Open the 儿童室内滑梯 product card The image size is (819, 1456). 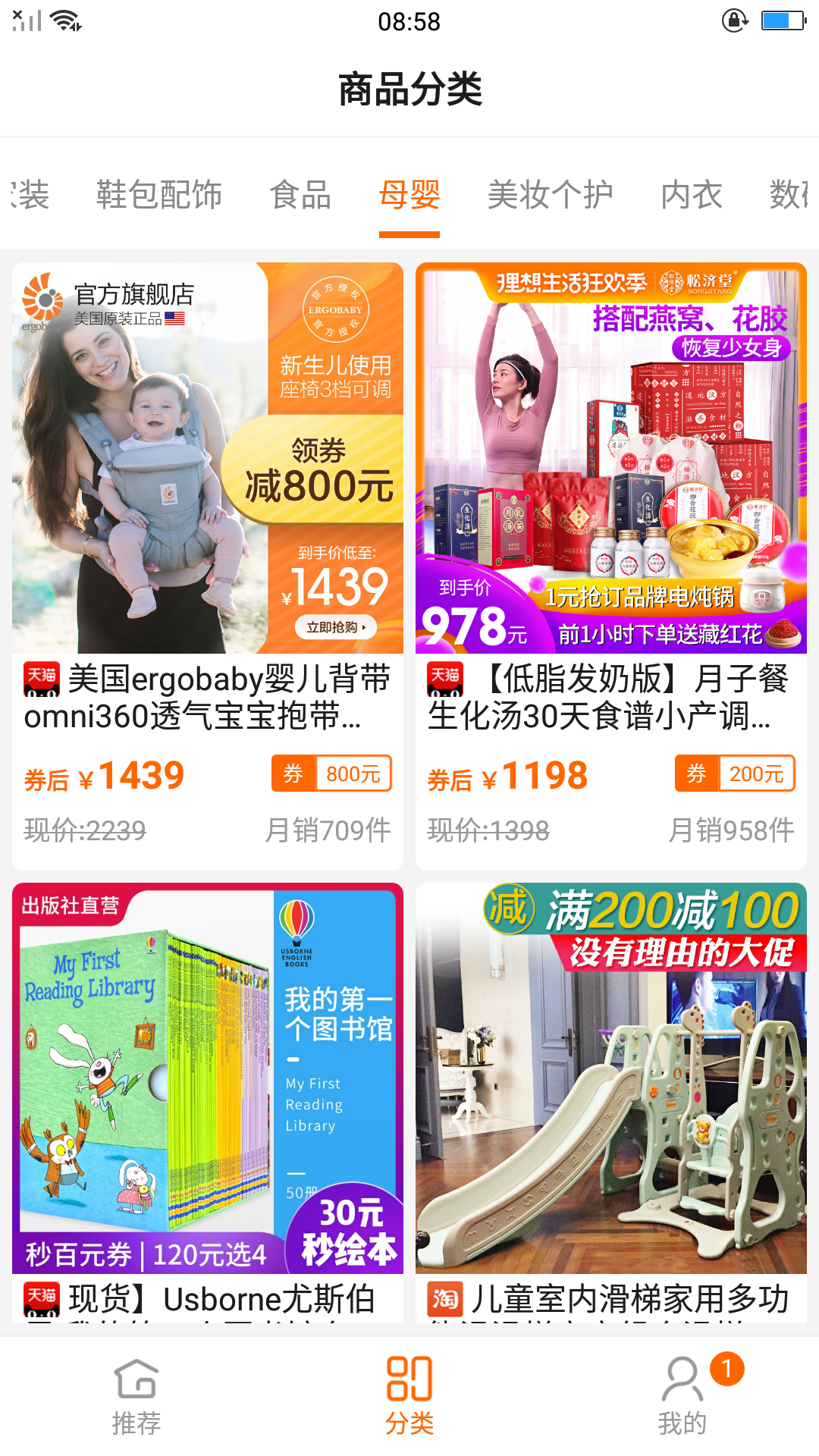coord(611,1103)
